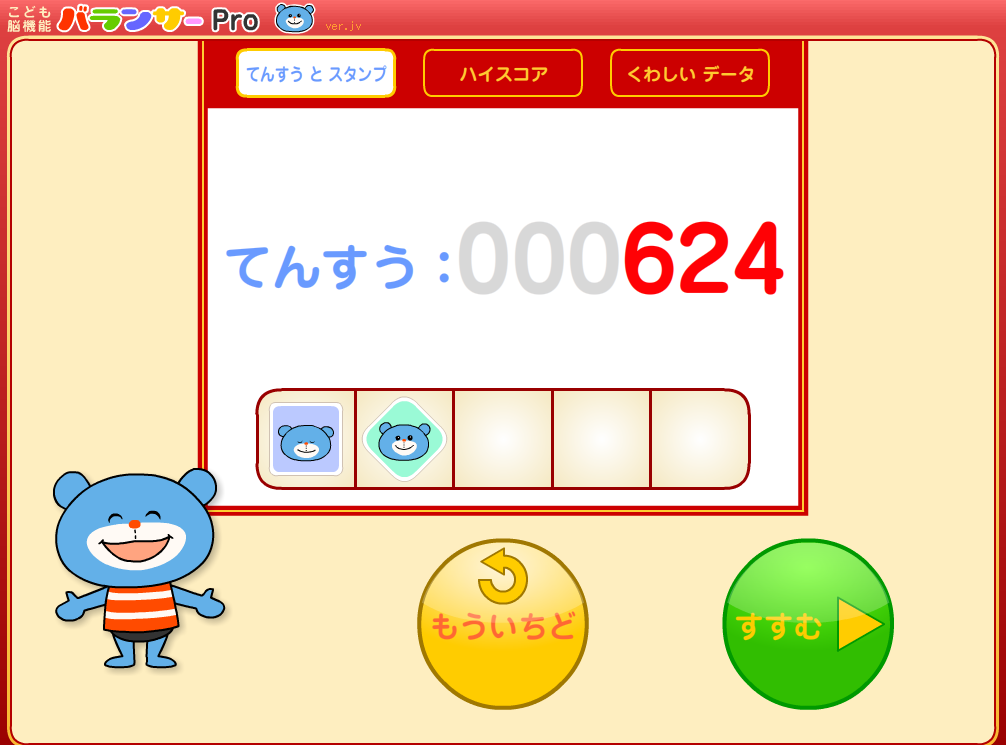This screenshot has width=1006, height=745.
Task: Open the ハイスコア tab
Action: [x=502, y=73]
